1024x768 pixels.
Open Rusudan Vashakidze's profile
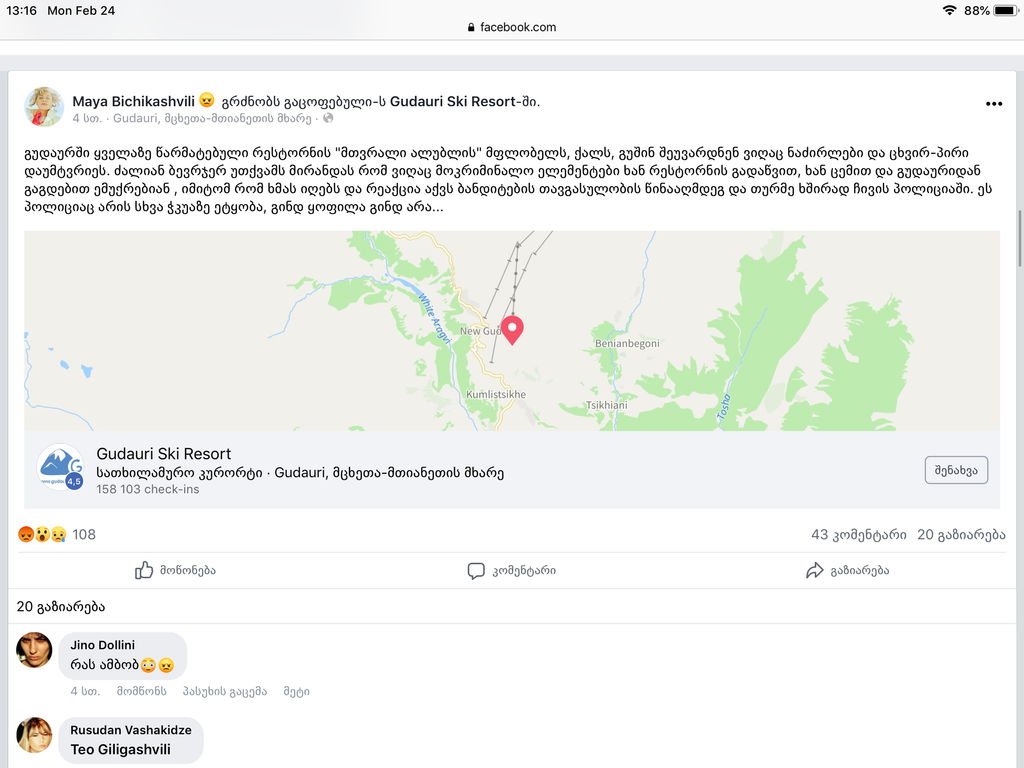click(x=130, y=730)
